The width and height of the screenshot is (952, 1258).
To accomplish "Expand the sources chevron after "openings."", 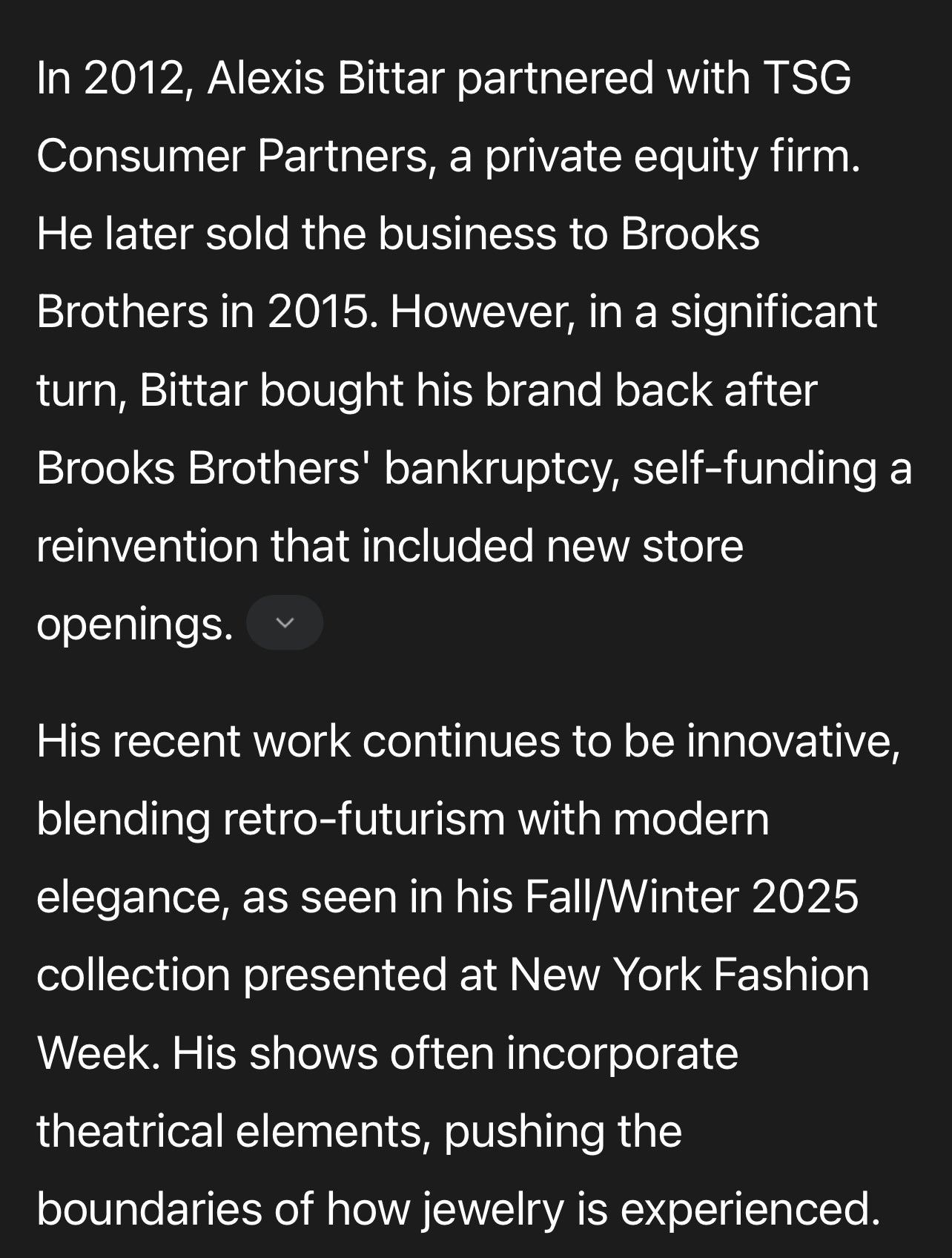I will 285,623.
